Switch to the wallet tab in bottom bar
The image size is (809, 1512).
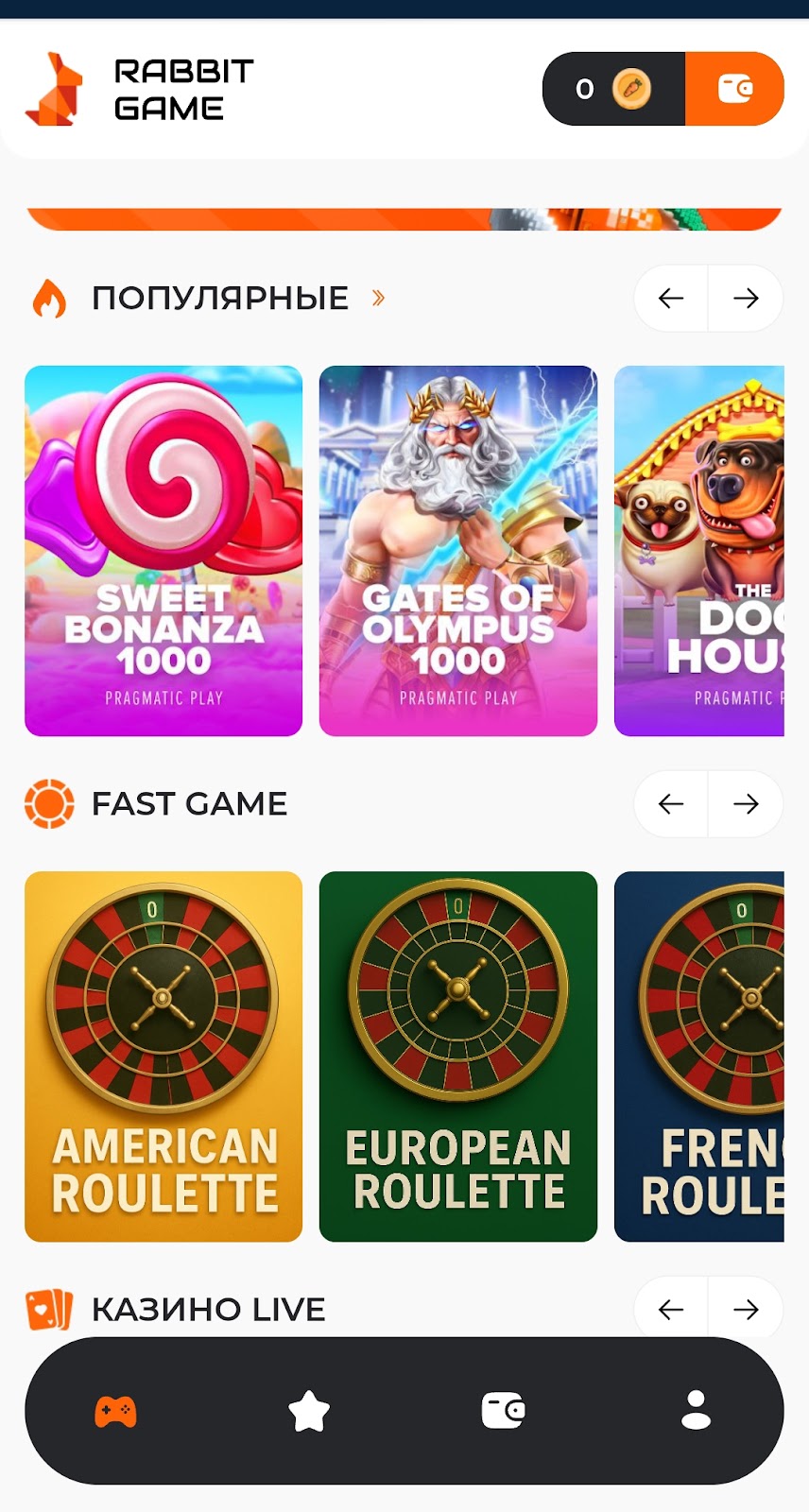point(503,1412)
